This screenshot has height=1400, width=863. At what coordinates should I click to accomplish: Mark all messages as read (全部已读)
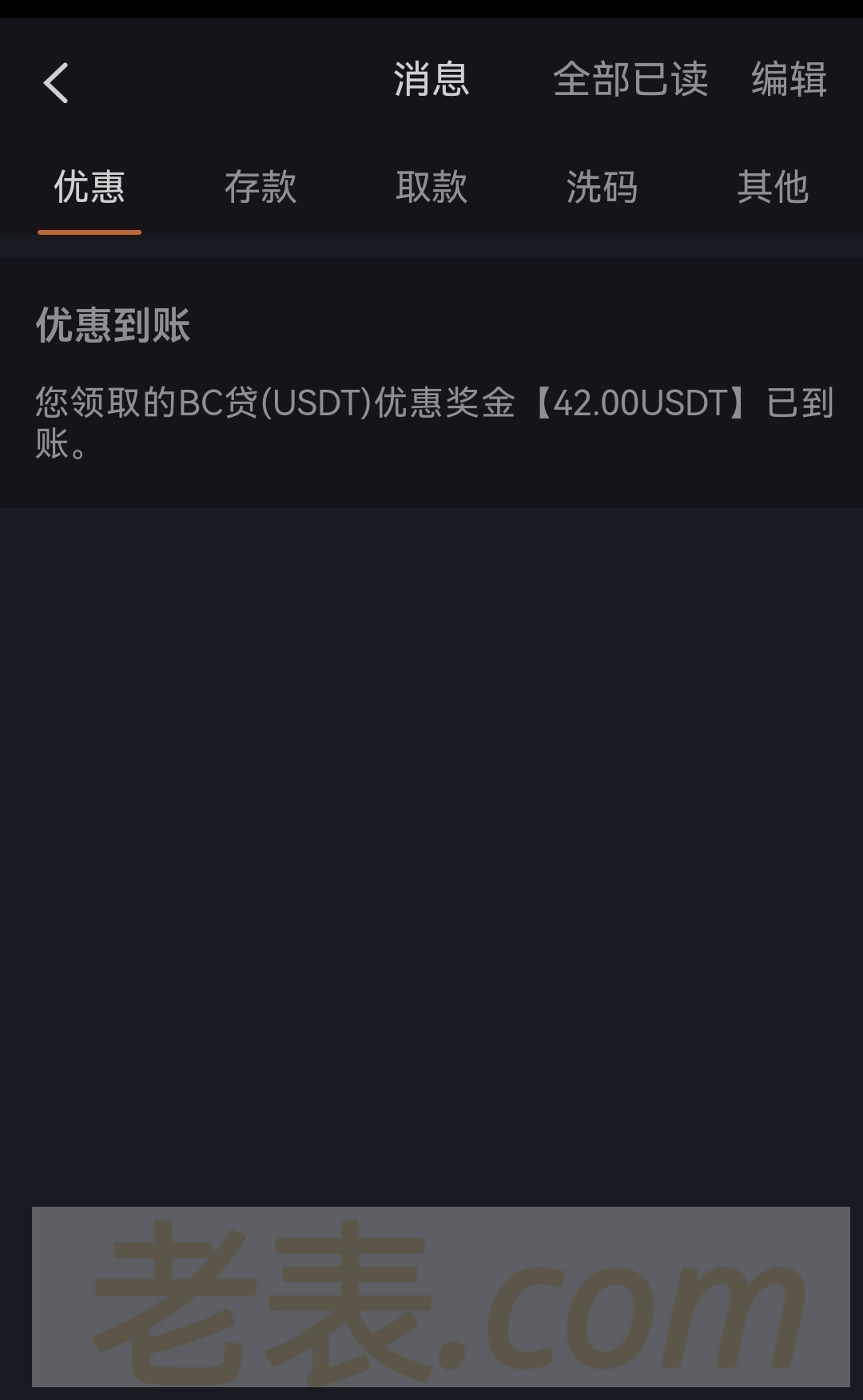coord(630,80)
